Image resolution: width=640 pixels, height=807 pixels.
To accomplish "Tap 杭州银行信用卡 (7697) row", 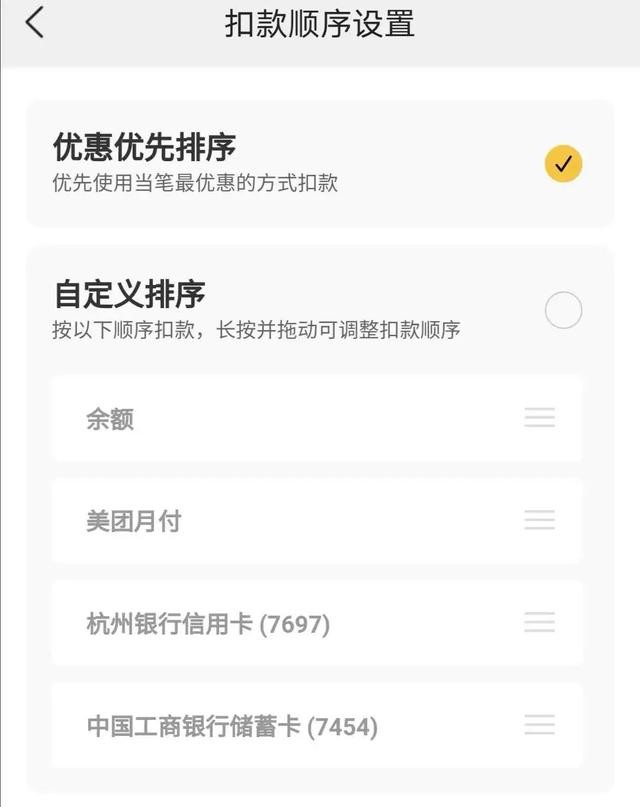I will (x=316, y=624).
